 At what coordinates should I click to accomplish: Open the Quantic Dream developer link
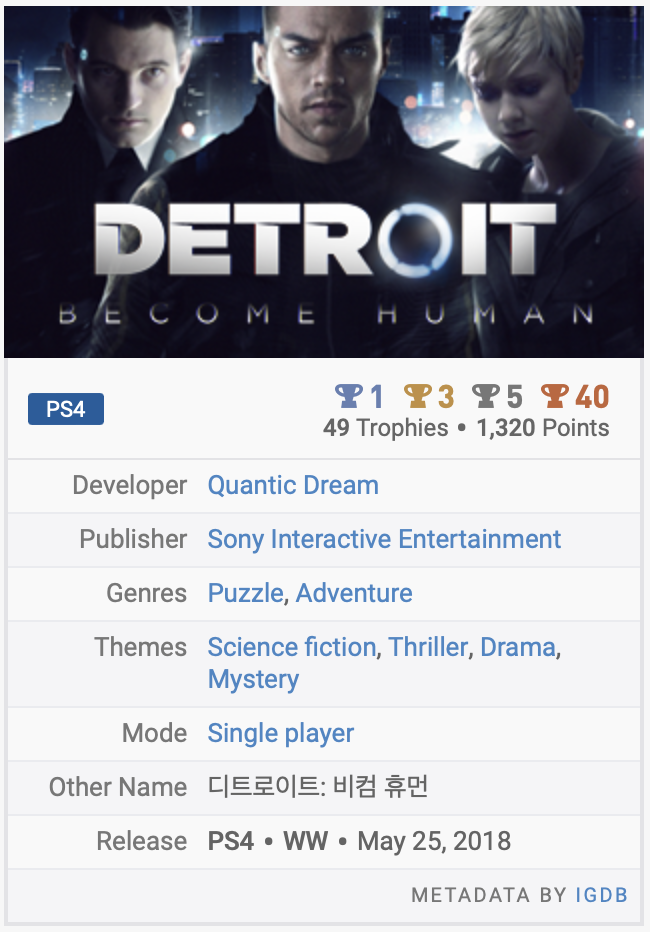(292, 486)
